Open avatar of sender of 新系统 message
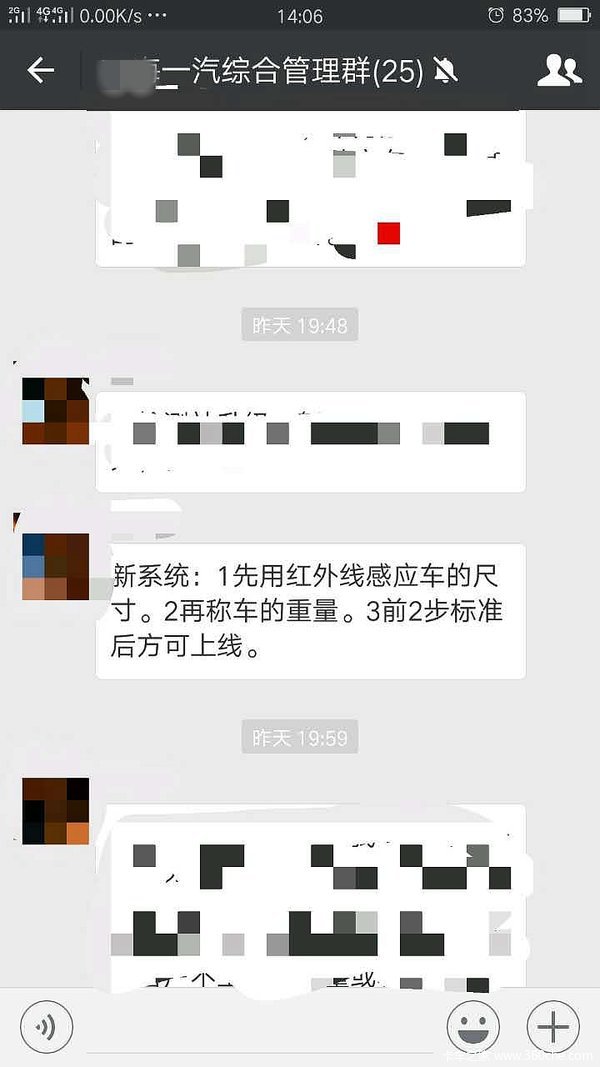 (x=56, y=566)
